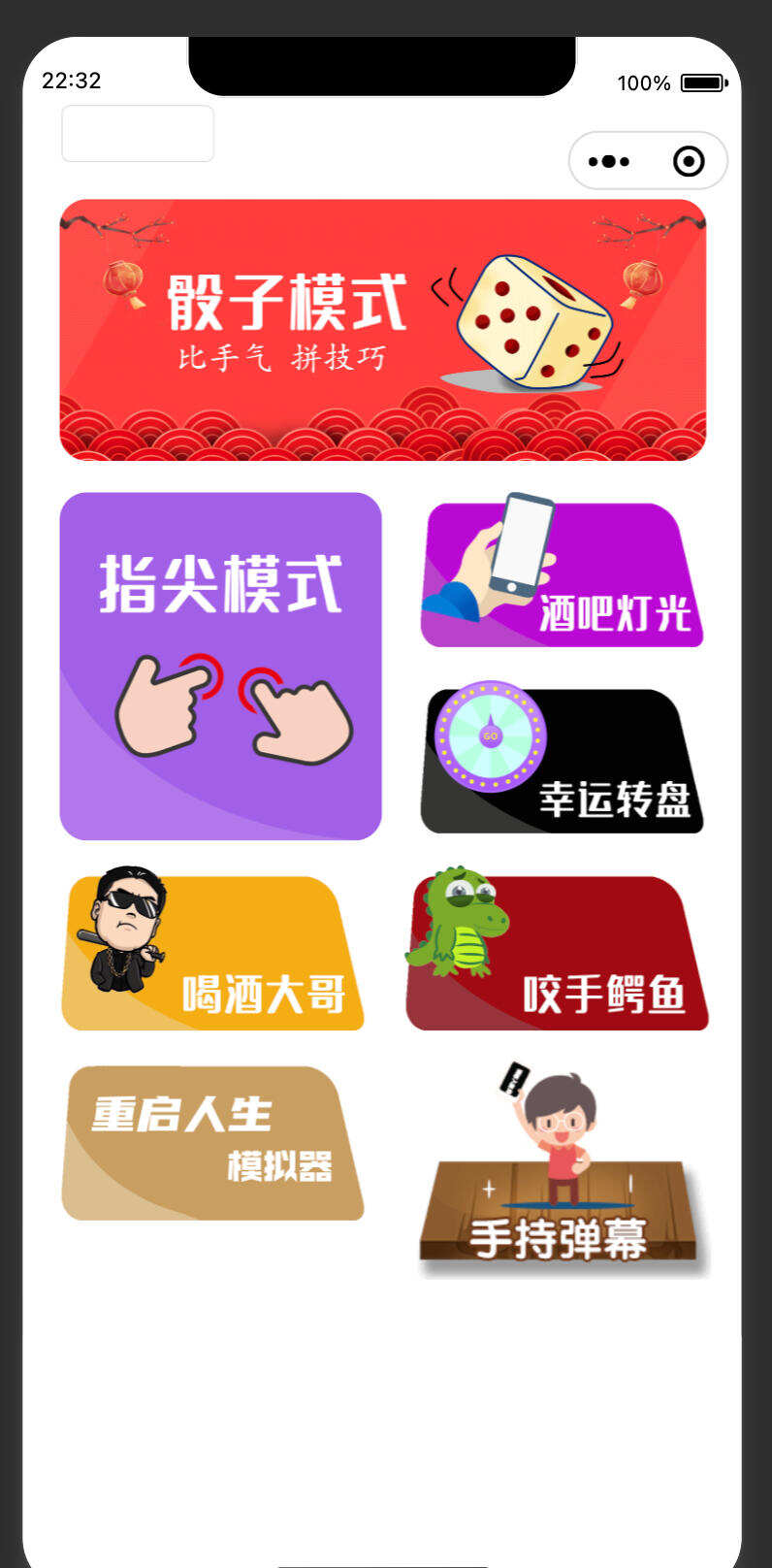Click the phone-in-hand illustration
Image resolution: width=772 pixels, height=1568 pixels.
(509, 543)
